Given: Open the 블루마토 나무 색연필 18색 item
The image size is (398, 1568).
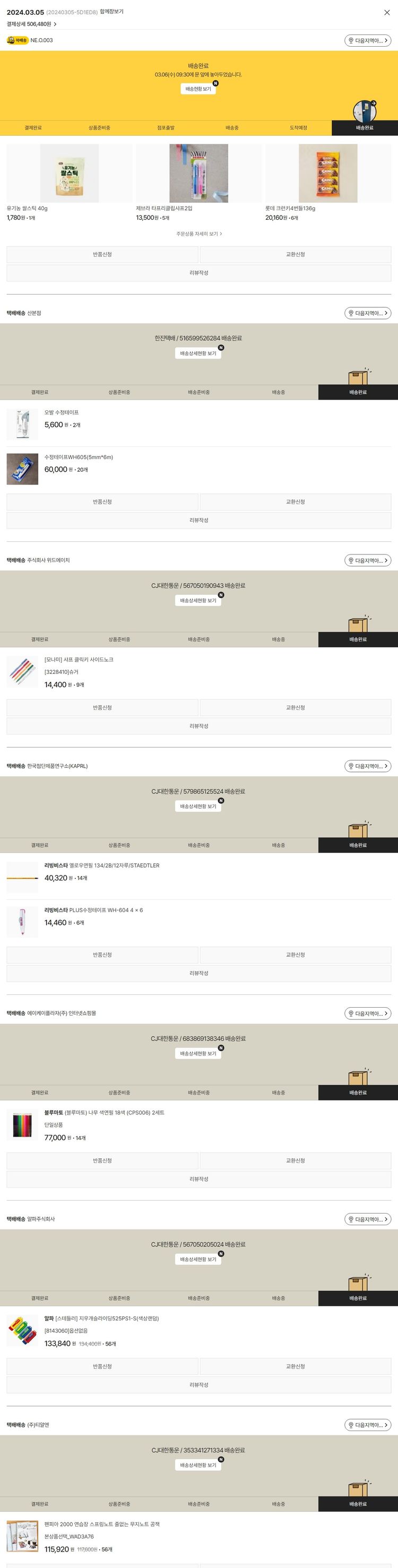Looking at the screenshot, I should point(105,1113).
